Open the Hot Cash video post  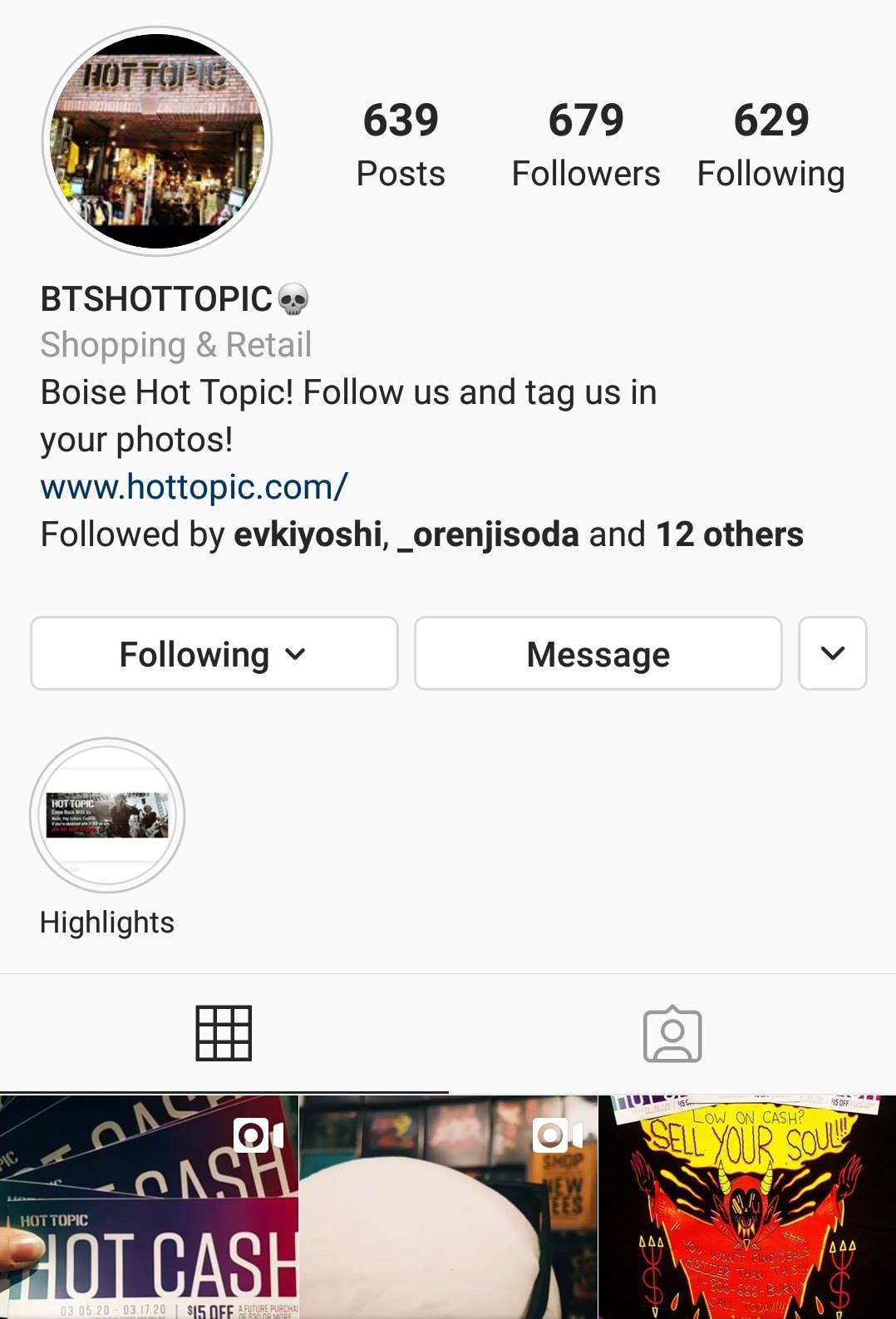pos(149,1207)
